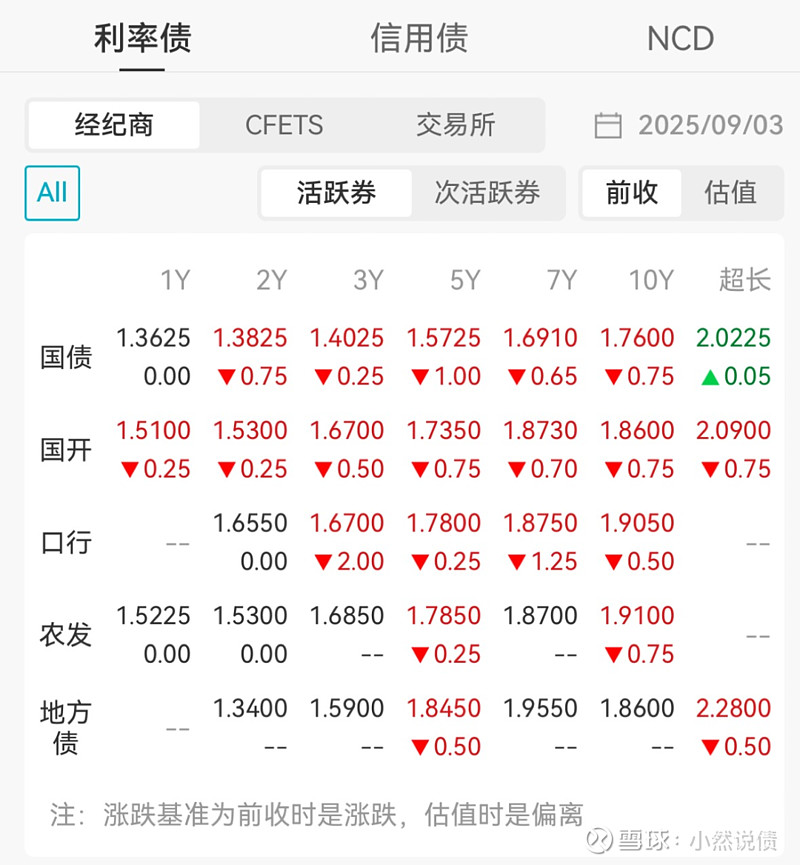Image resolution: width=800 pixels, height=865 pixels.
Task: Open the All bond filter
Action: (x=51, y=193)
